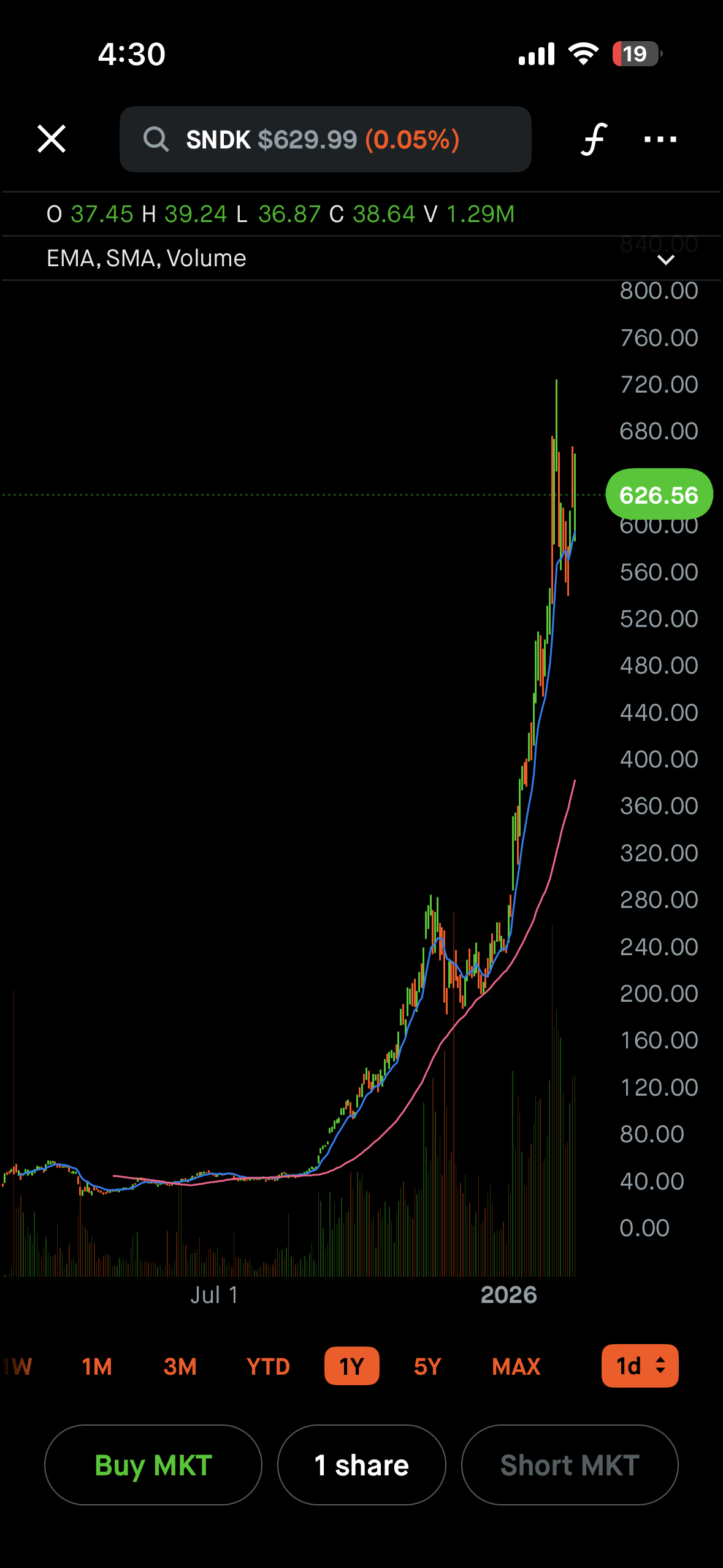Screen dimensions: 723x1568
Task: Open the SNDK symbol search field
Action: (325, 139)
